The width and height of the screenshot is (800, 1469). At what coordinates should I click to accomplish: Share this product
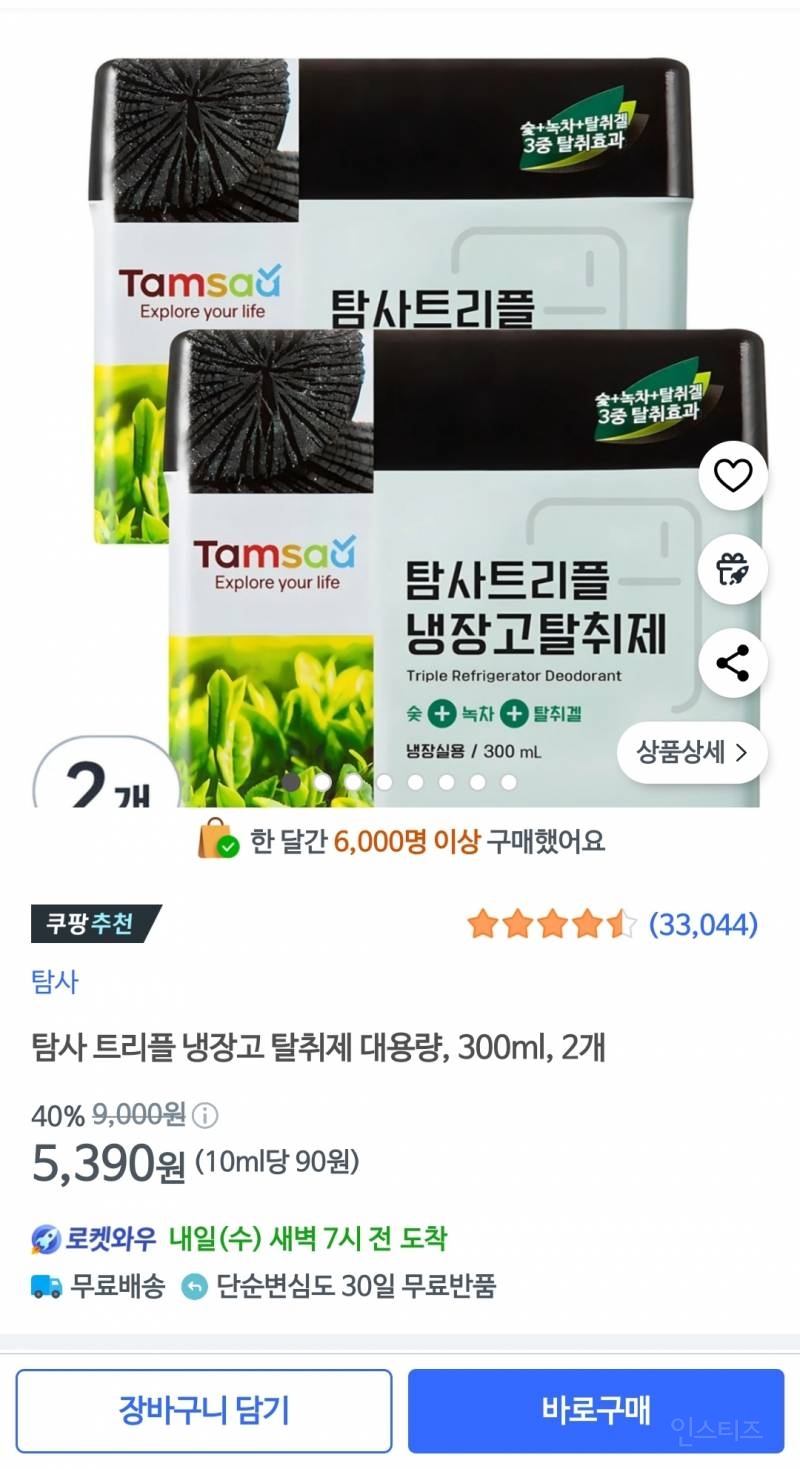732,663
